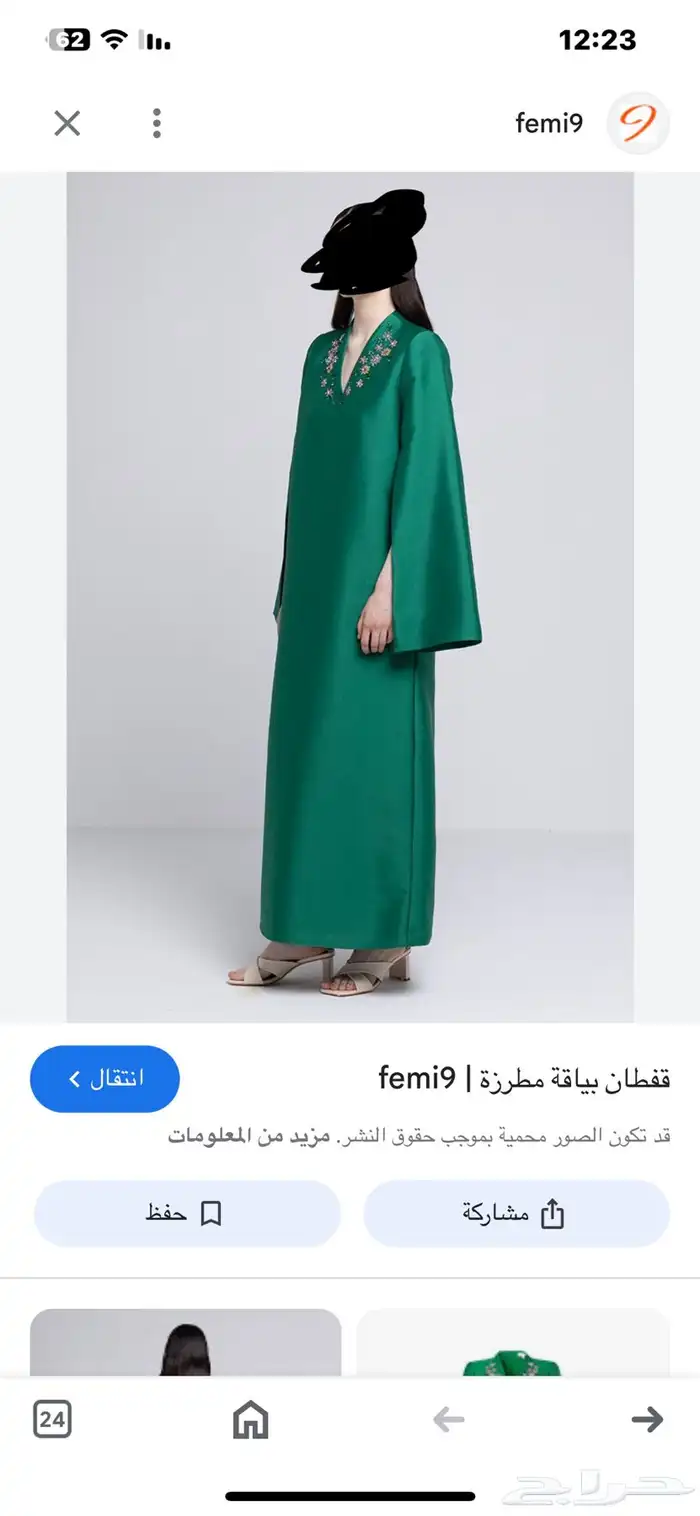Go back with the left arrow
700x1516 pixels.
click(x=448, y=1419)
